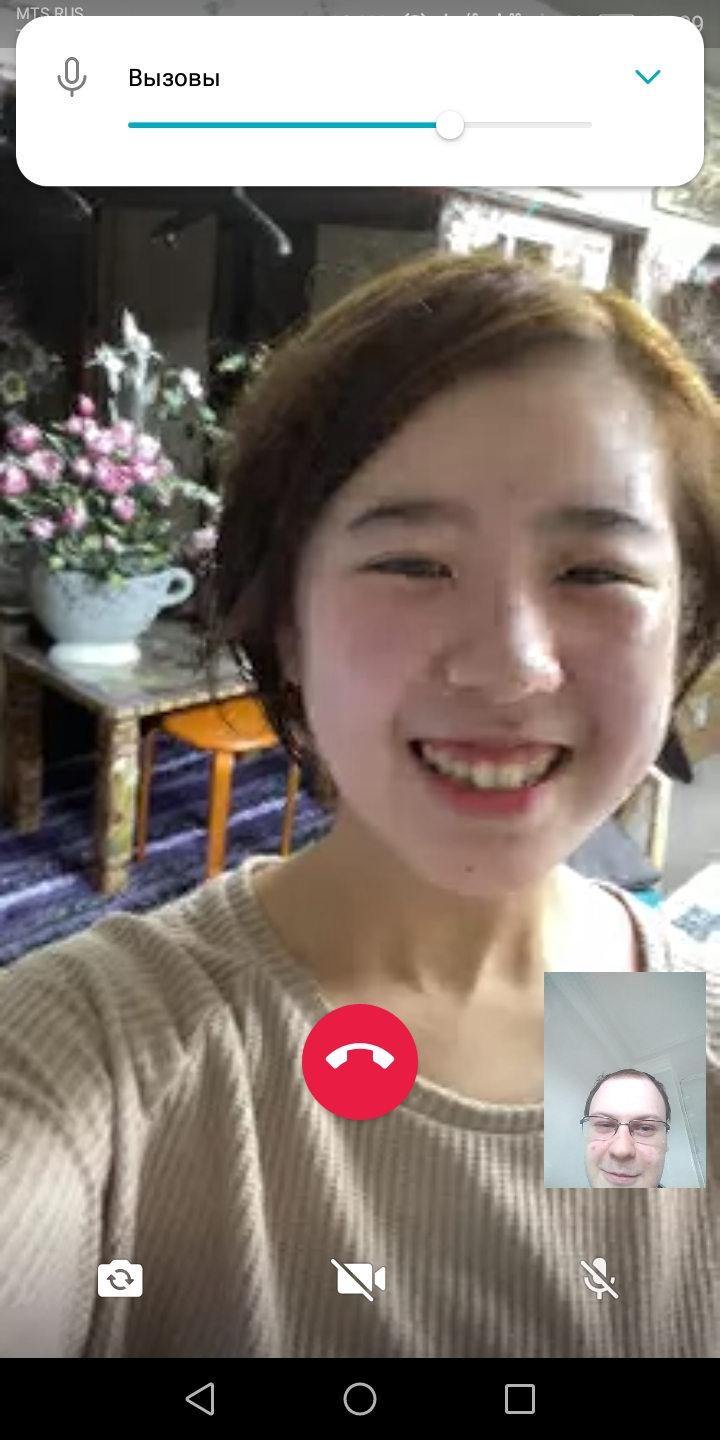Set the Вызовы volume slider level
Image resolution: width=720 pixels, height=1440 pixels.
click(360, 125)
